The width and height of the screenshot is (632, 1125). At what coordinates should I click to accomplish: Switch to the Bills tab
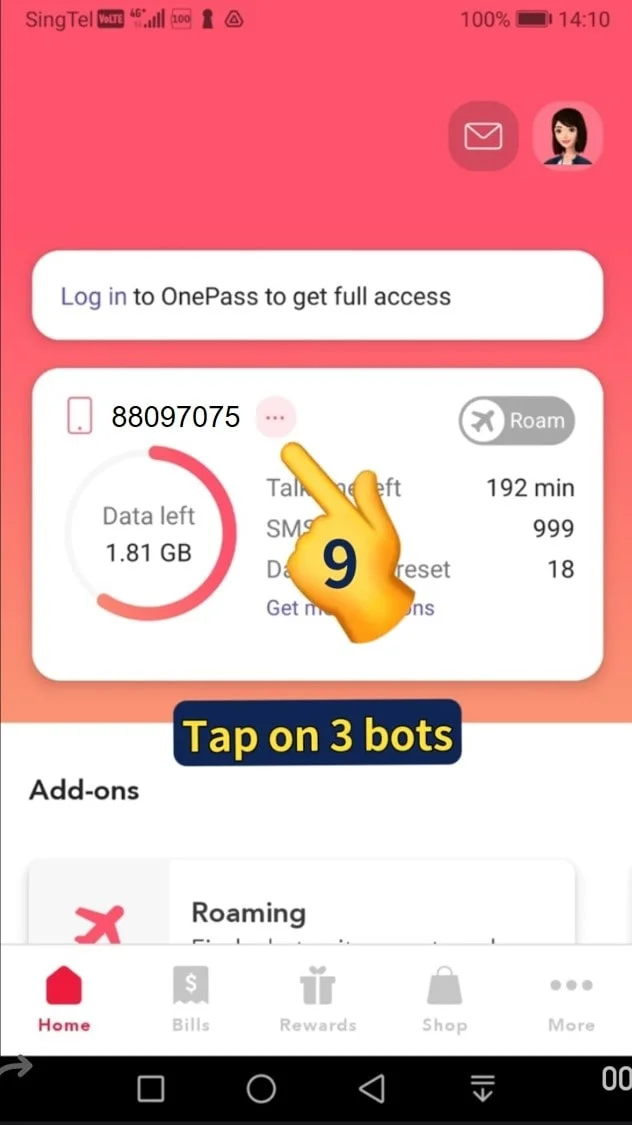tap(190, 999)
